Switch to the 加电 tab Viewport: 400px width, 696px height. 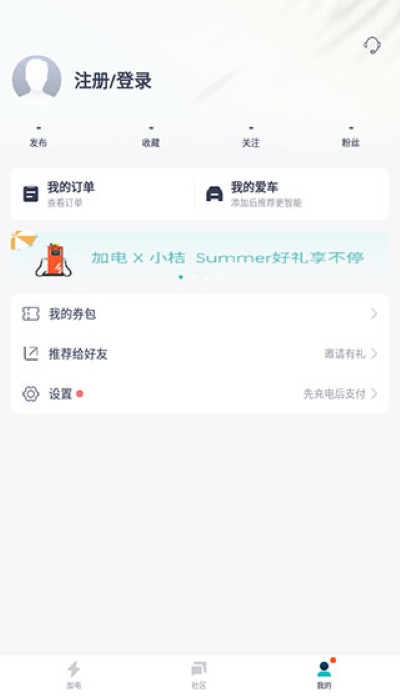pyautogui.click(x=74, y=675)
